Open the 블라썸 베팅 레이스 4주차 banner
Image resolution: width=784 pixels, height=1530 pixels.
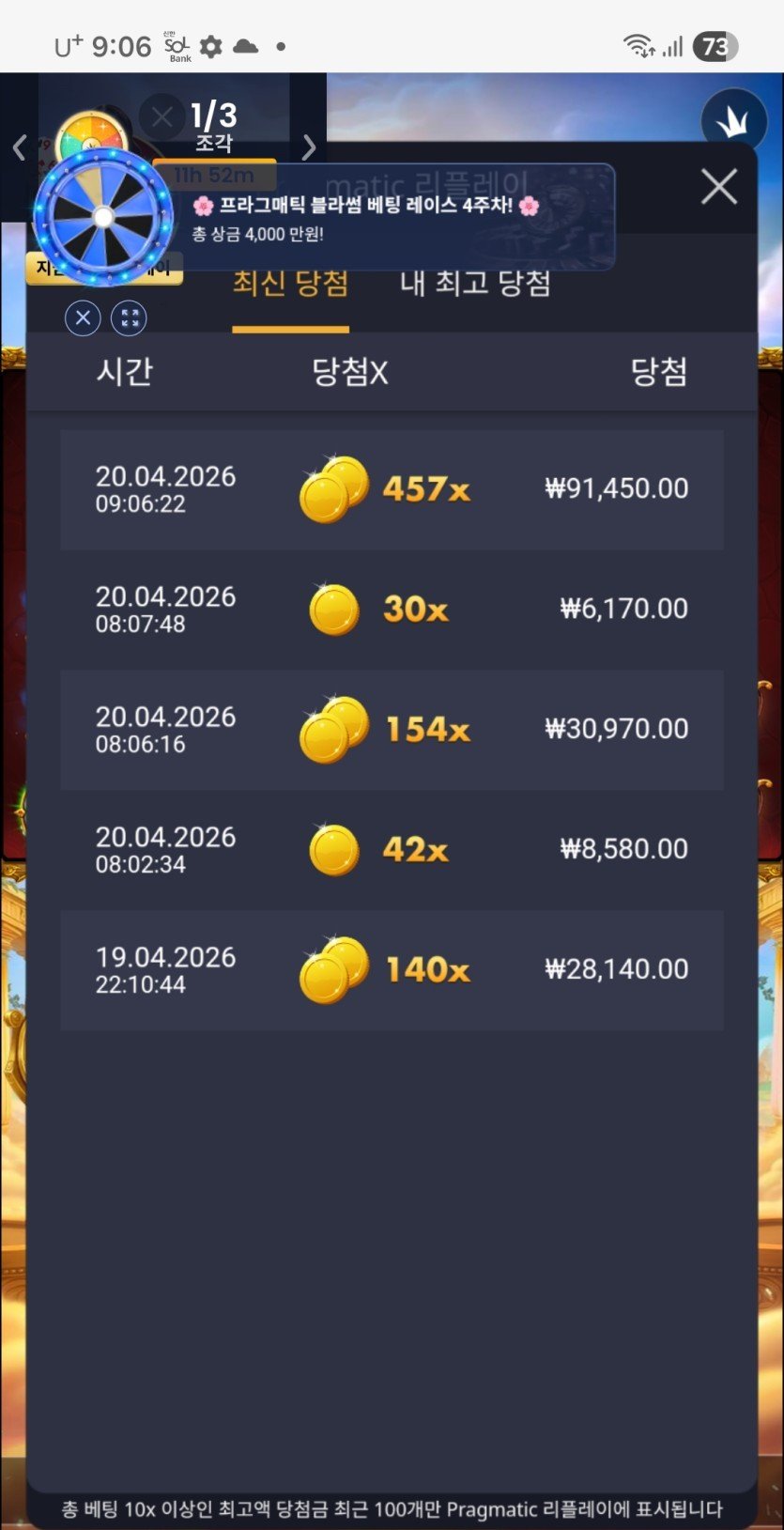(x=394, y=218)
